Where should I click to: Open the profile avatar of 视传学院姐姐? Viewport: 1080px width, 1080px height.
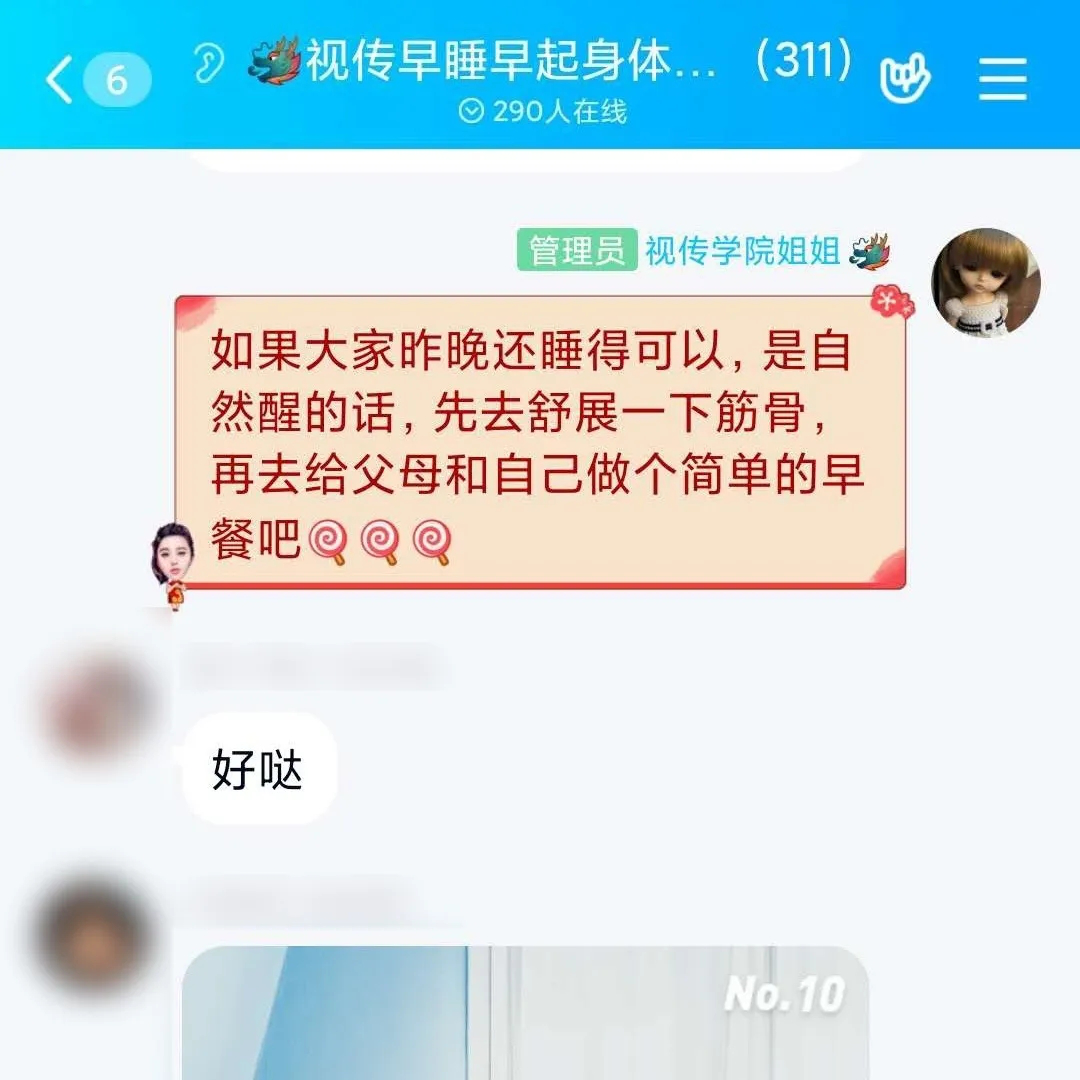pyautogui.click(x=985, y=283)
